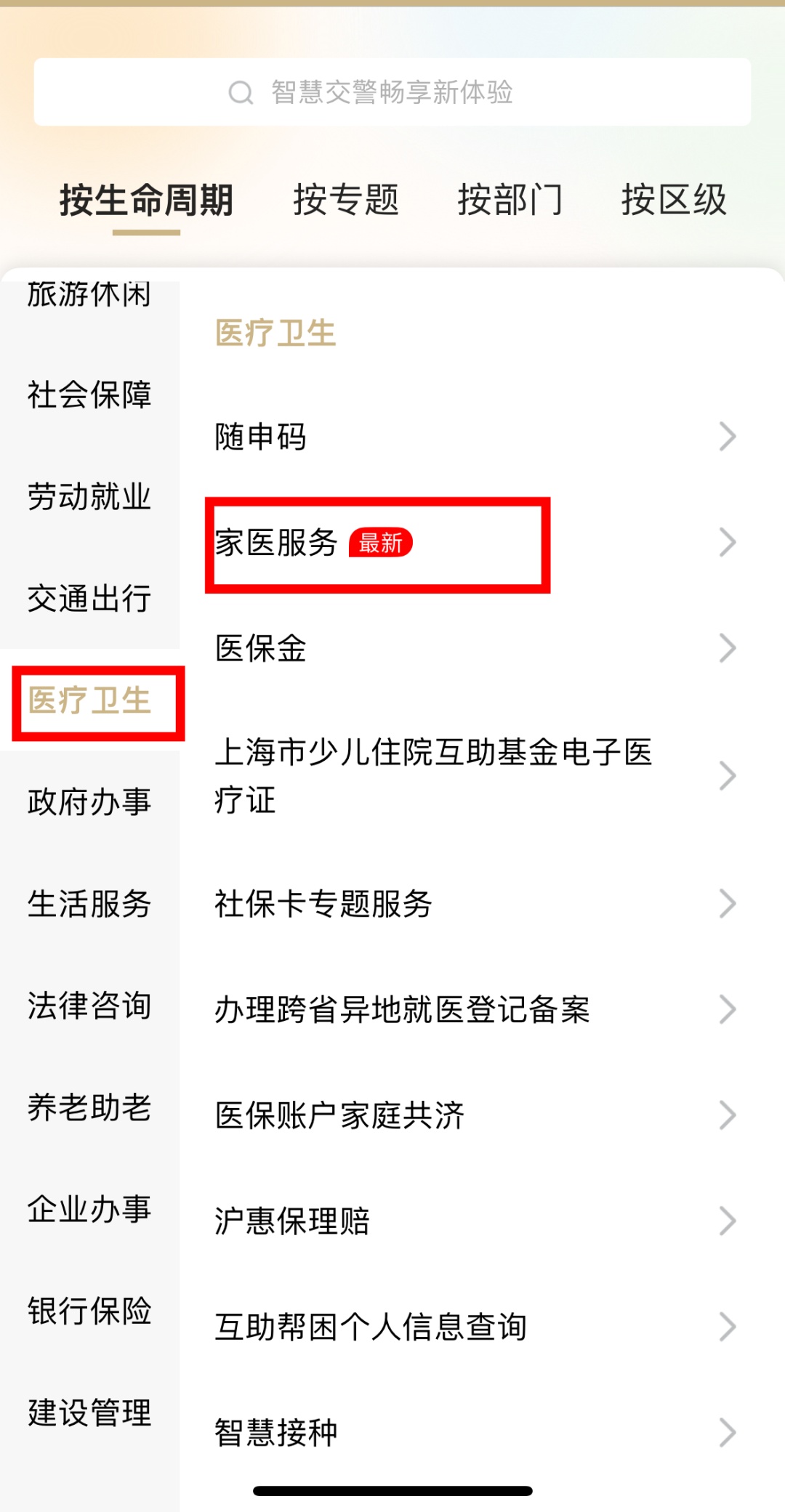Switch to the 按部门 tab
Image resolution: width=785 pixels, height=1512 pixels.
coord(510,200)
